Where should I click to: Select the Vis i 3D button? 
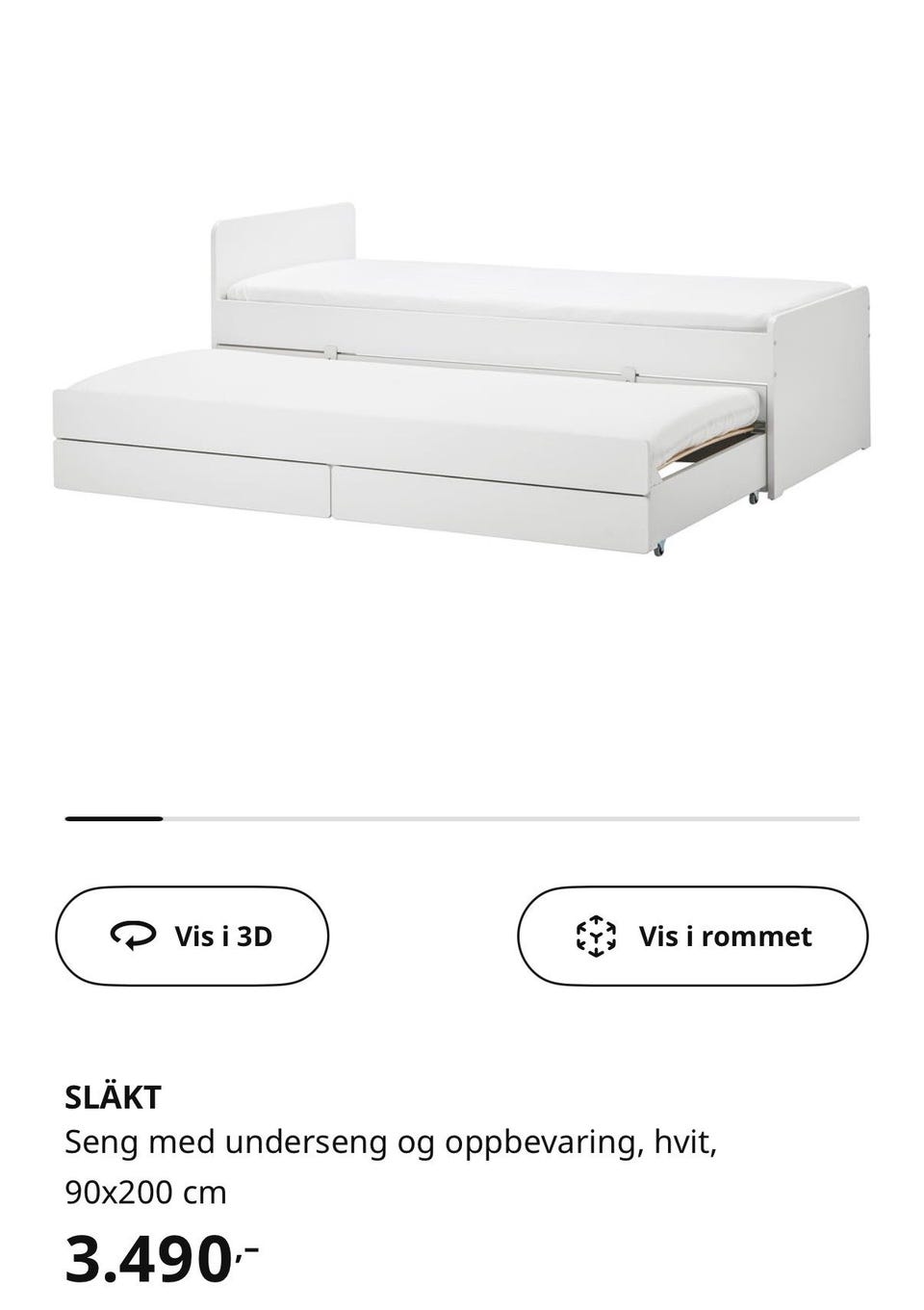pyautogui.click(x=194, y=935)
